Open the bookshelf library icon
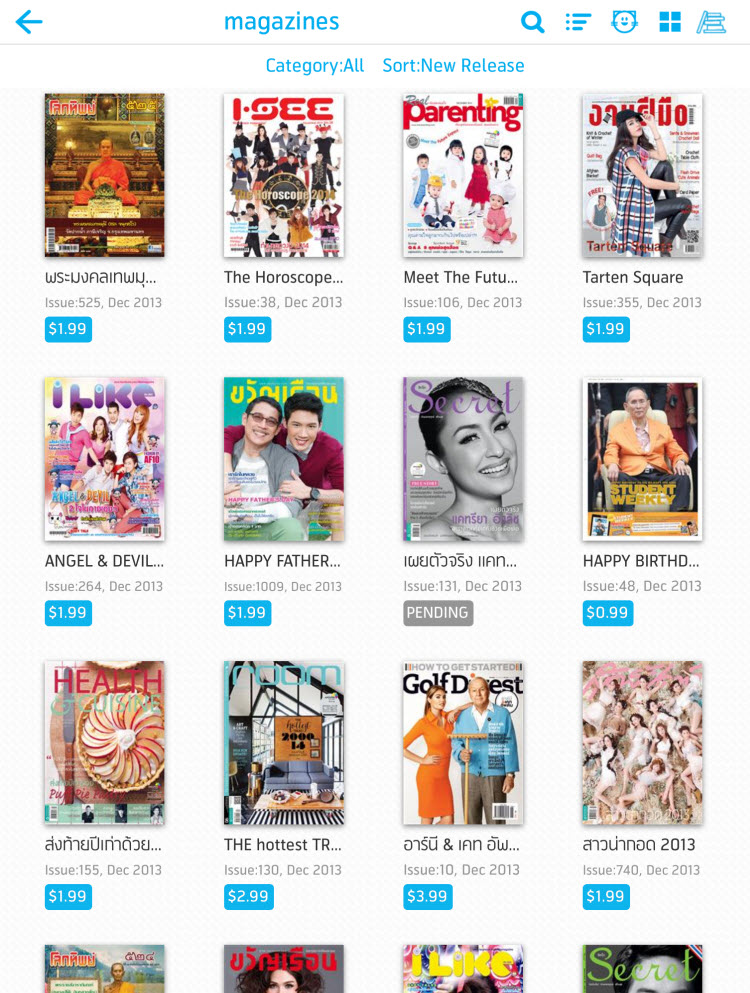The image size is (750, 993). point(712,22)
